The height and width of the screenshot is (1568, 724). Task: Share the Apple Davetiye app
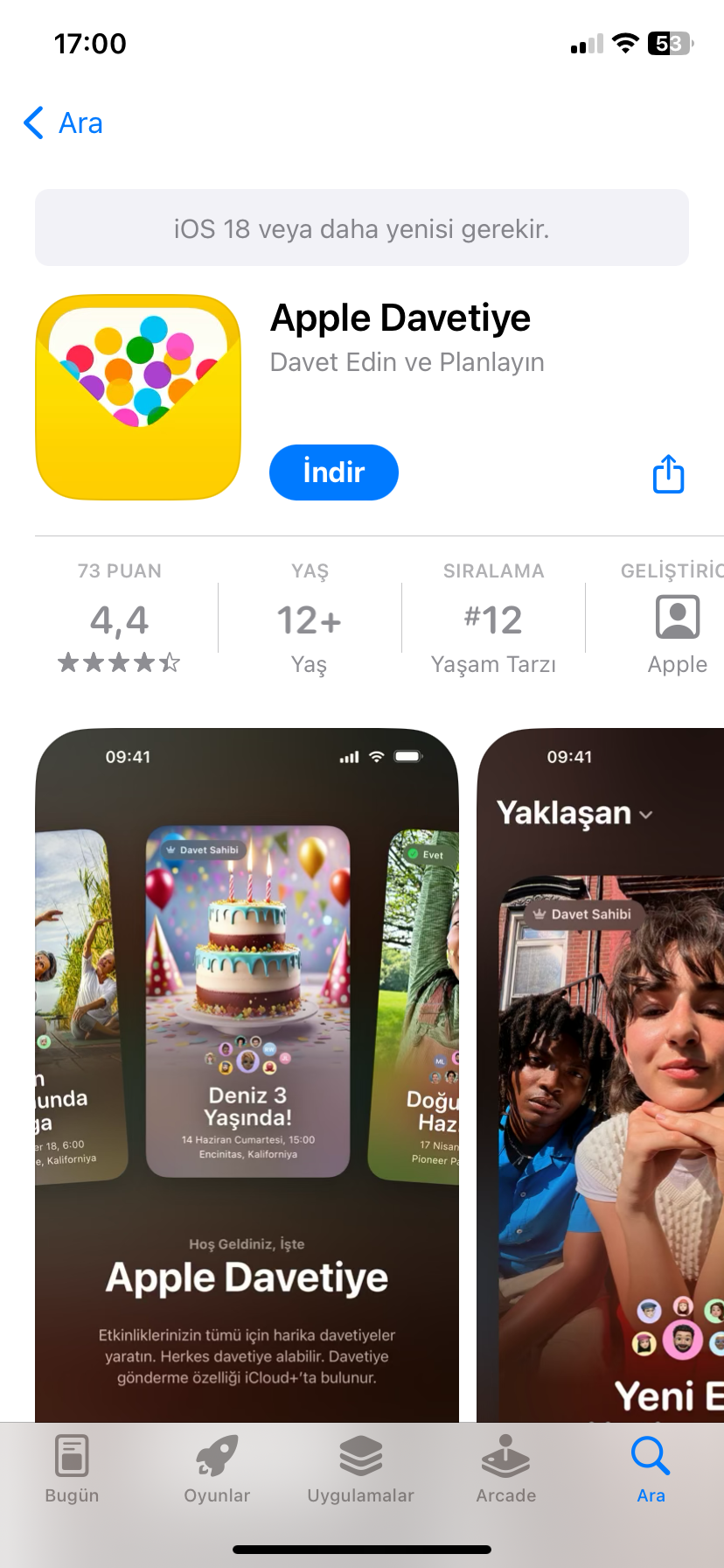pyautogui.click(x=668, y=473)
